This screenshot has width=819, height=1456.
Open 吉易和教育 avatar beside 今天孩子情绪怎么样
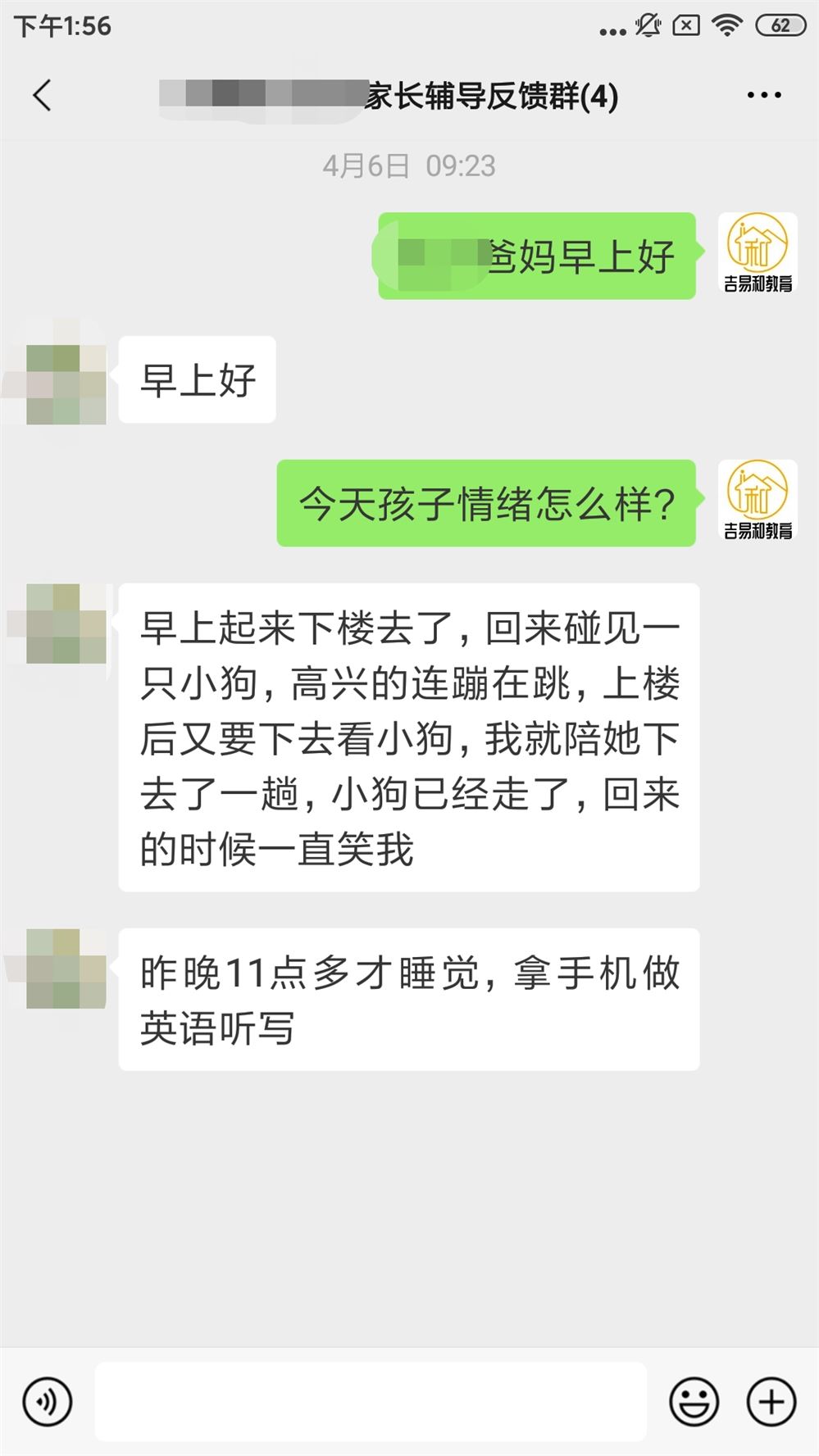pyautogui.click(x=758, y=500)
